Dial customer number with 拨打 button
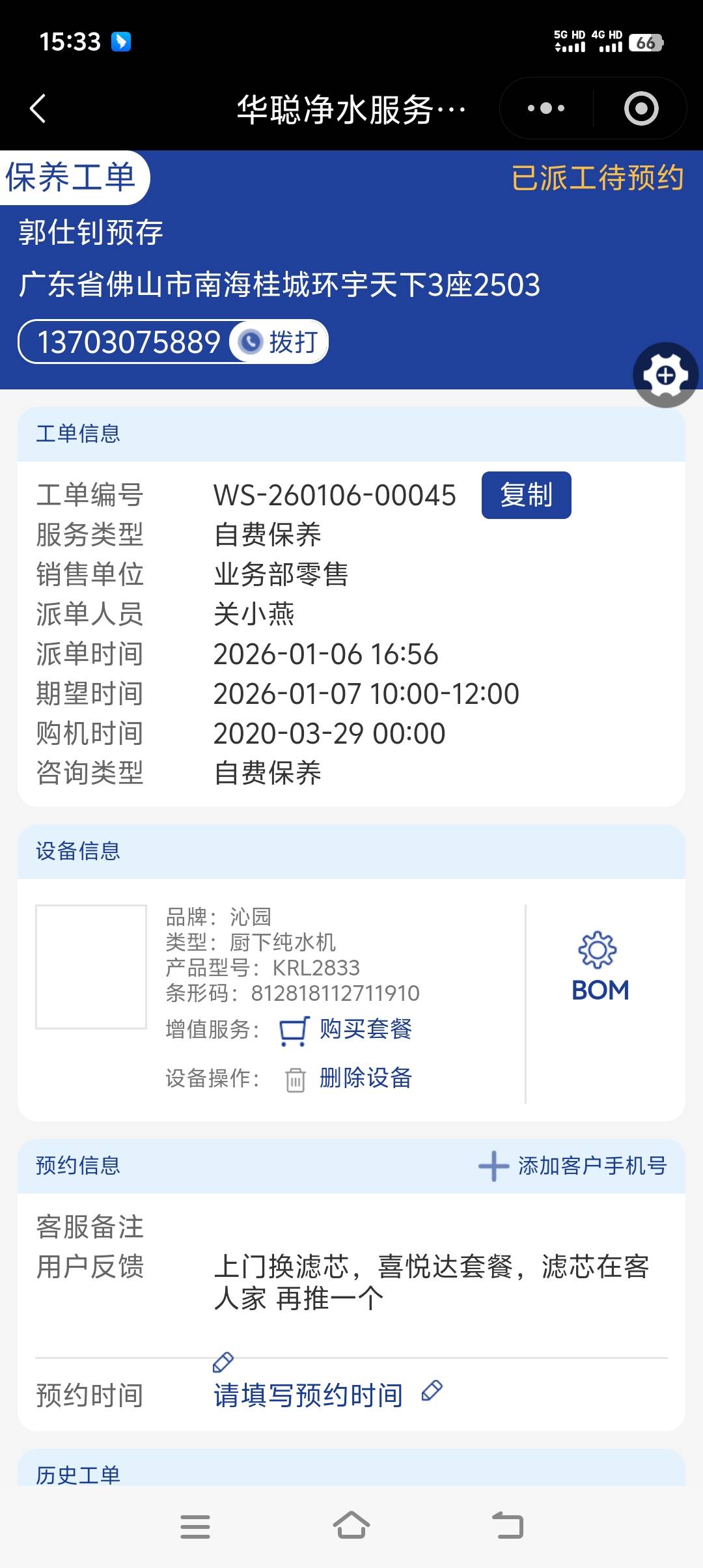 280,342
